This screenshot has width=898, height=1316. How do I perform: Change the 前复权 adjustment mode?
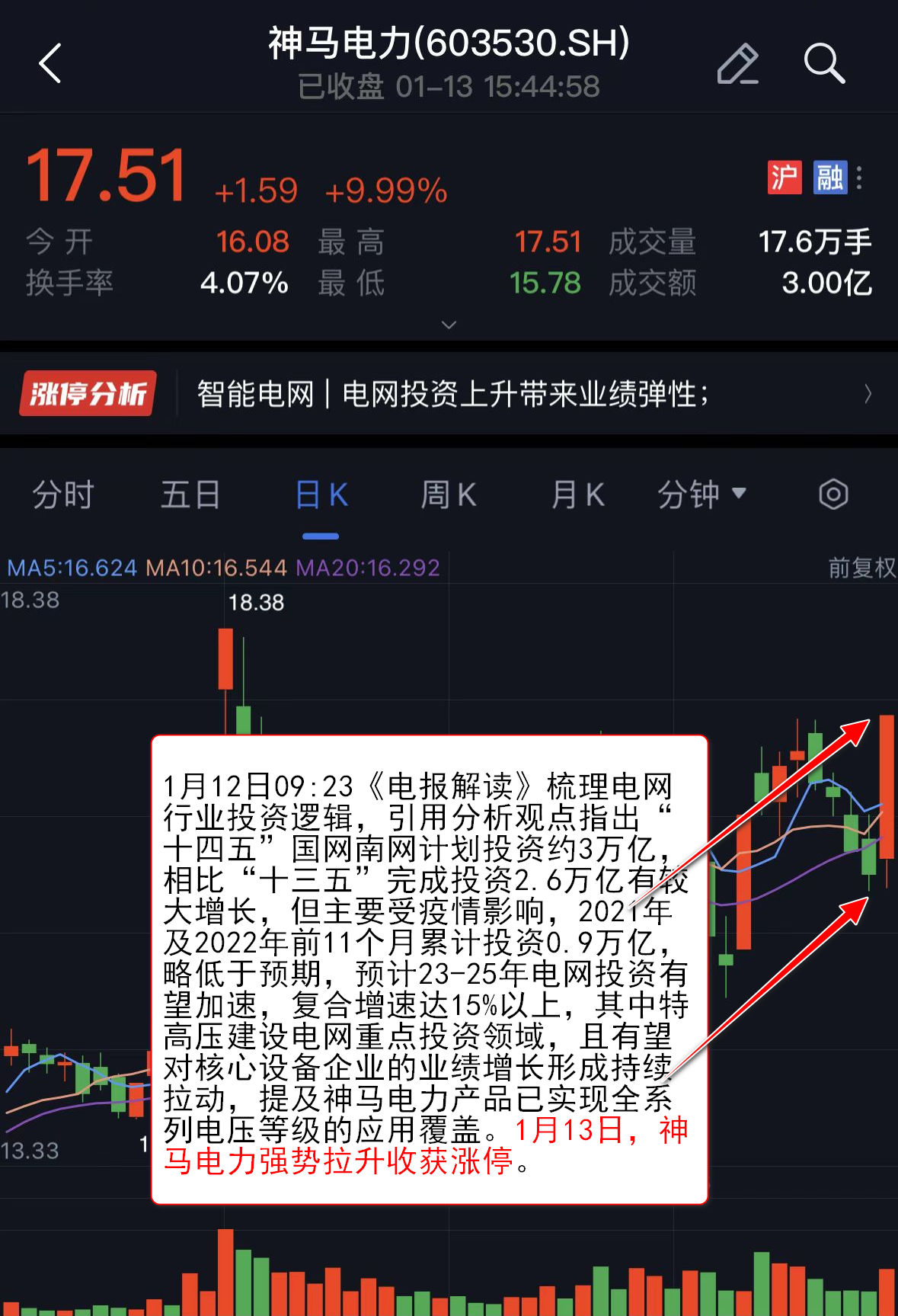[x=861, y=568]
